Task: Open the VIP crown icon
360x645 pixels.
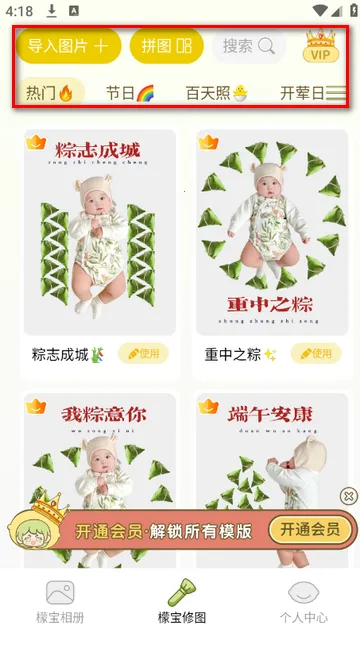Action: [321, 46]
